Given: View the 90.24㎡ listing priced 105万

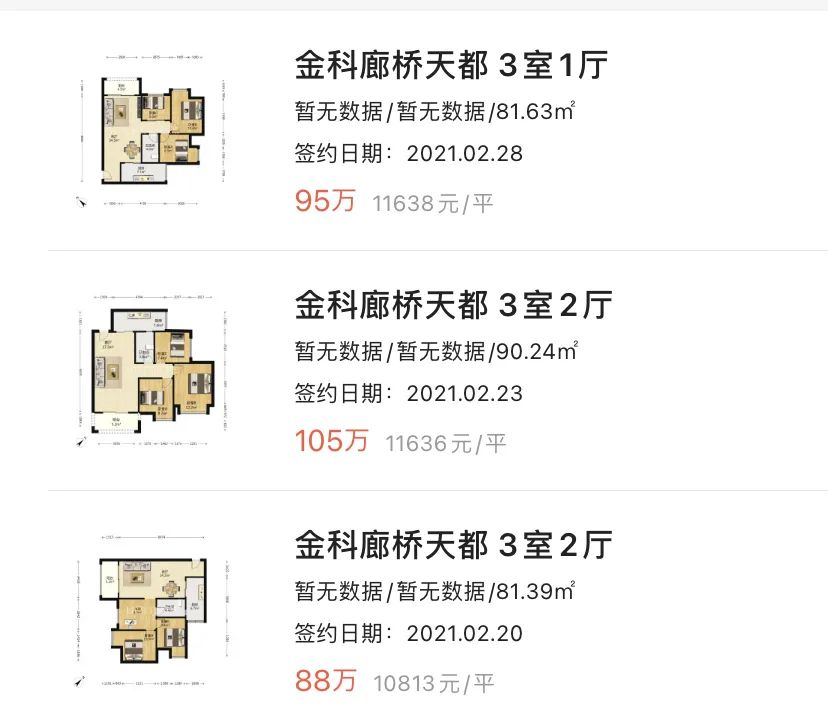Looking at the screenshot, I should [452, 306].
